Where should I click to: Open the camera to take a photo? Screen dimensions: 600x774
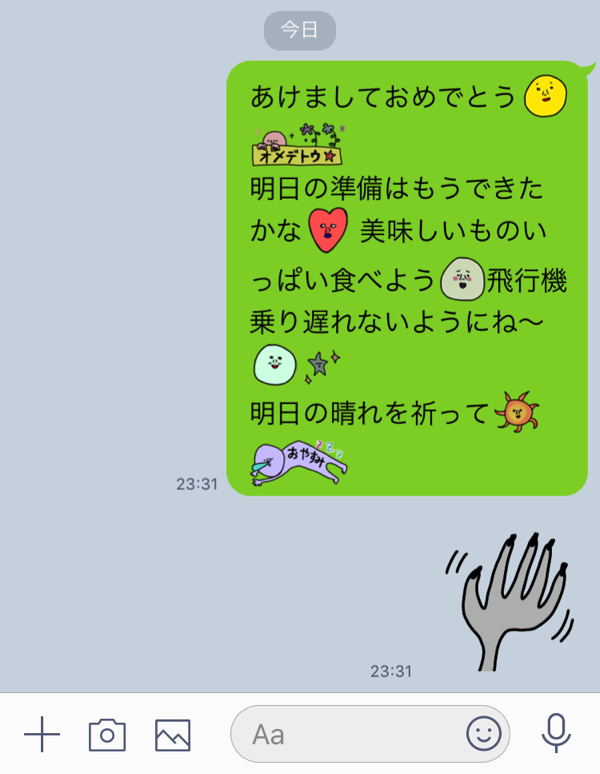tap(107, 735)
